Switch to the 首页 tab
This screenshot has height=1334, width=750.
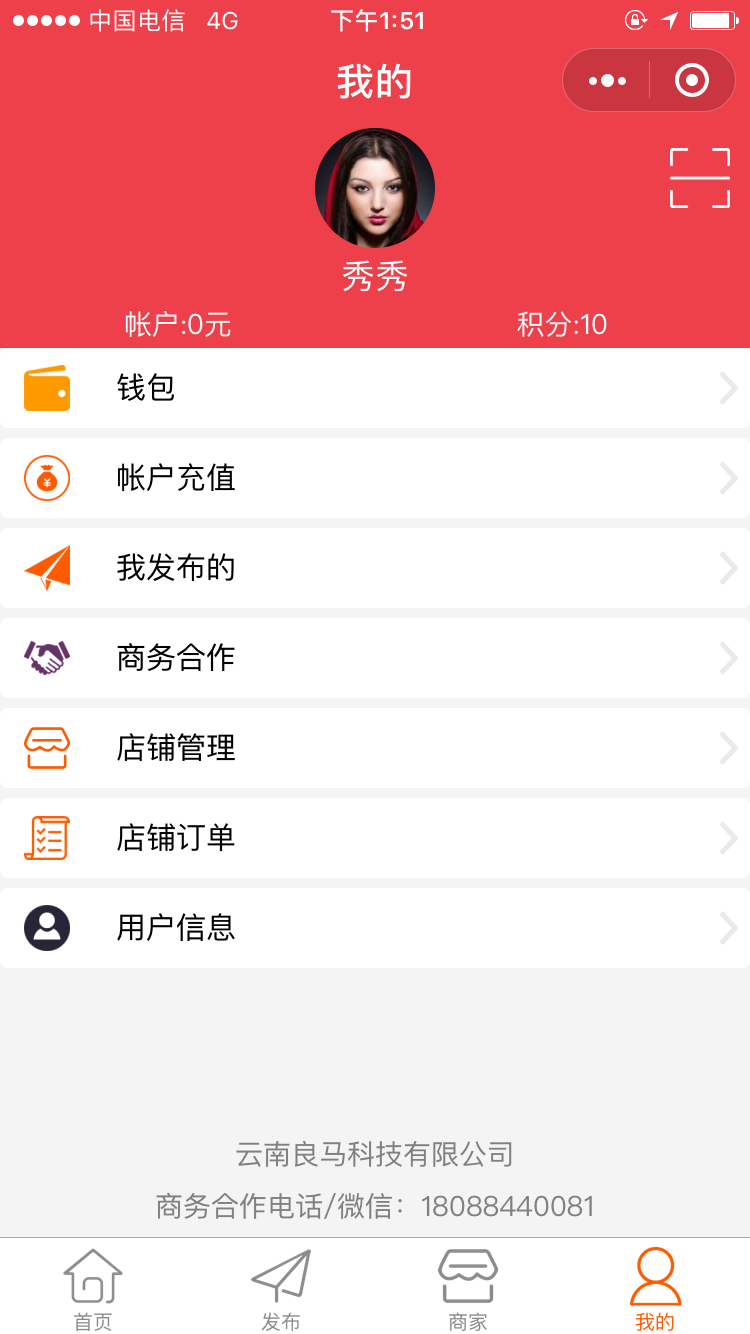[93, 1287]
